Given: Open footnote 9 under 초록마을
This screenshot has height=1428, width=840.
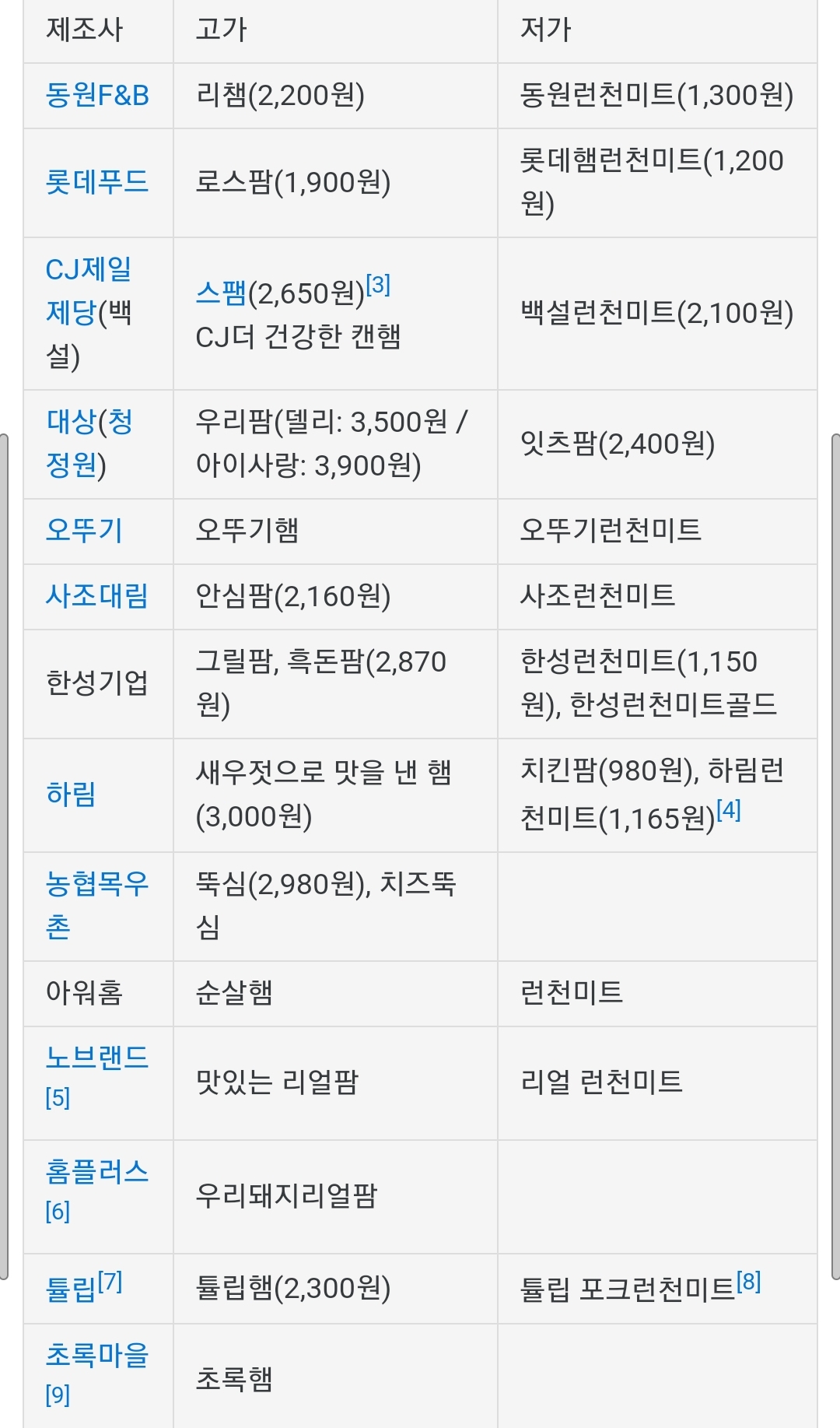Looking at the screenshot, I should click(58, 1395).
